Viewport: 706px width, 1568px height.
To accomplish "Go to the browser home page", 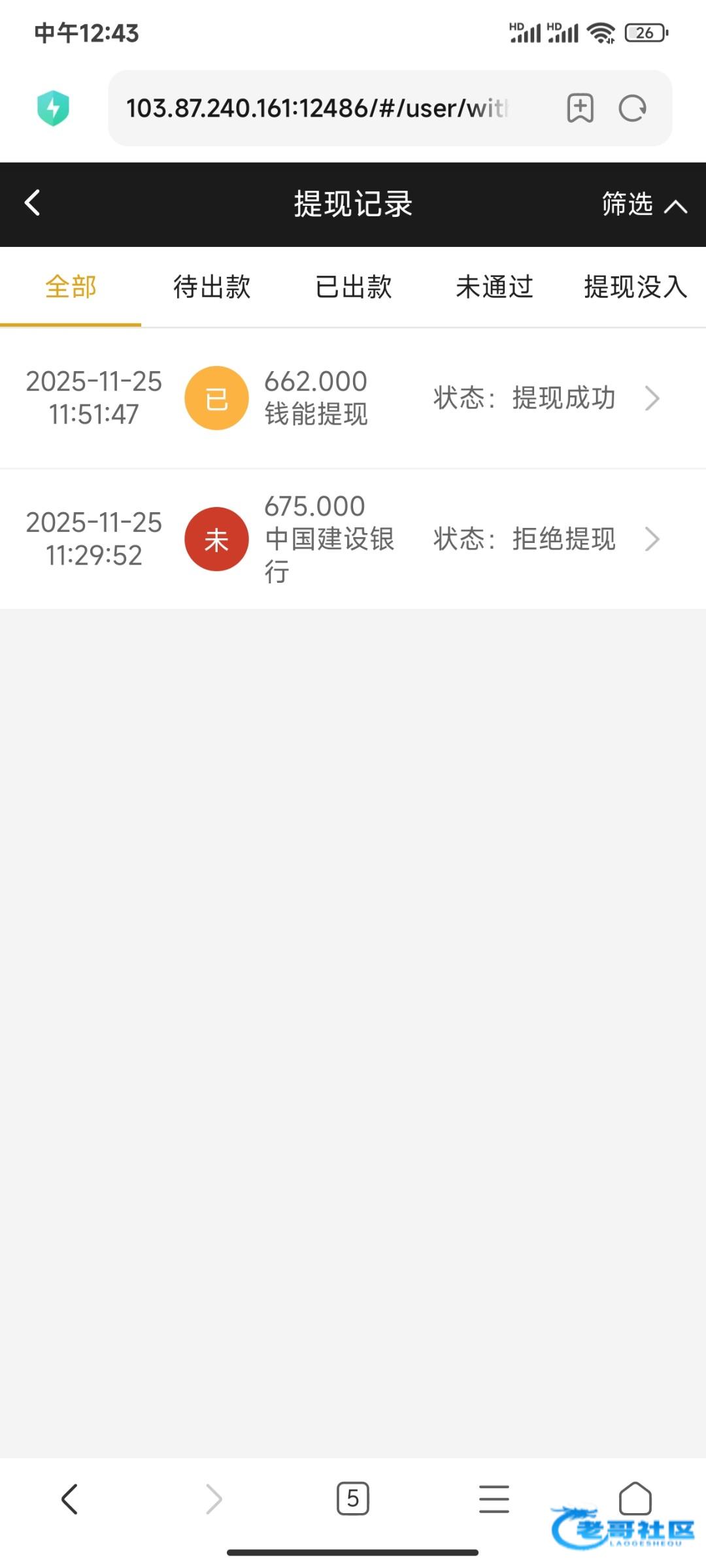I will click(x=635, y=1497).
